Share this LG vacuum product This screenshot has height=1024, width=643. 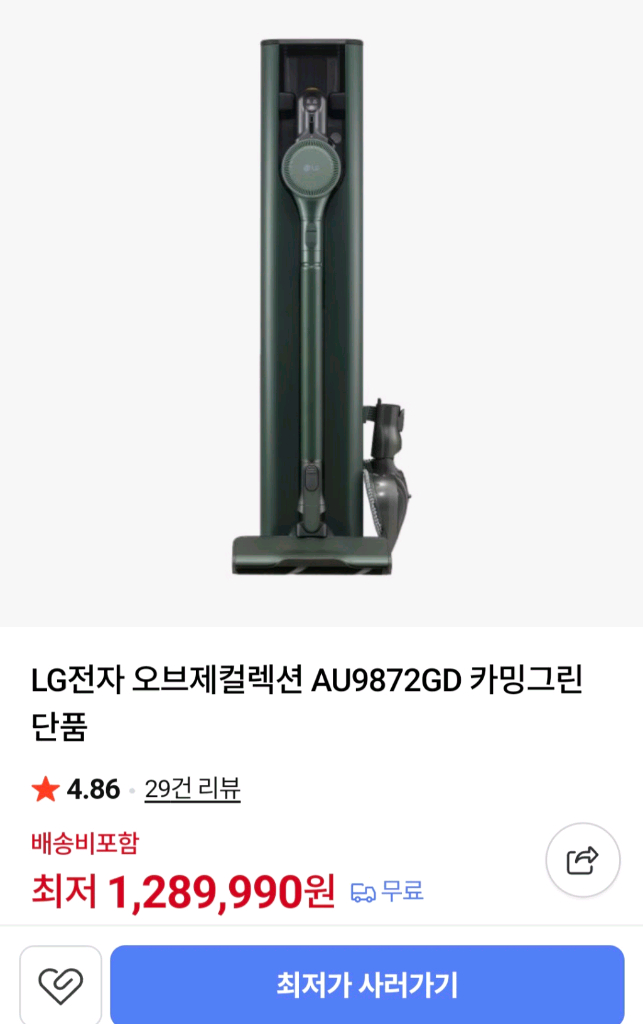coord(583,860)
